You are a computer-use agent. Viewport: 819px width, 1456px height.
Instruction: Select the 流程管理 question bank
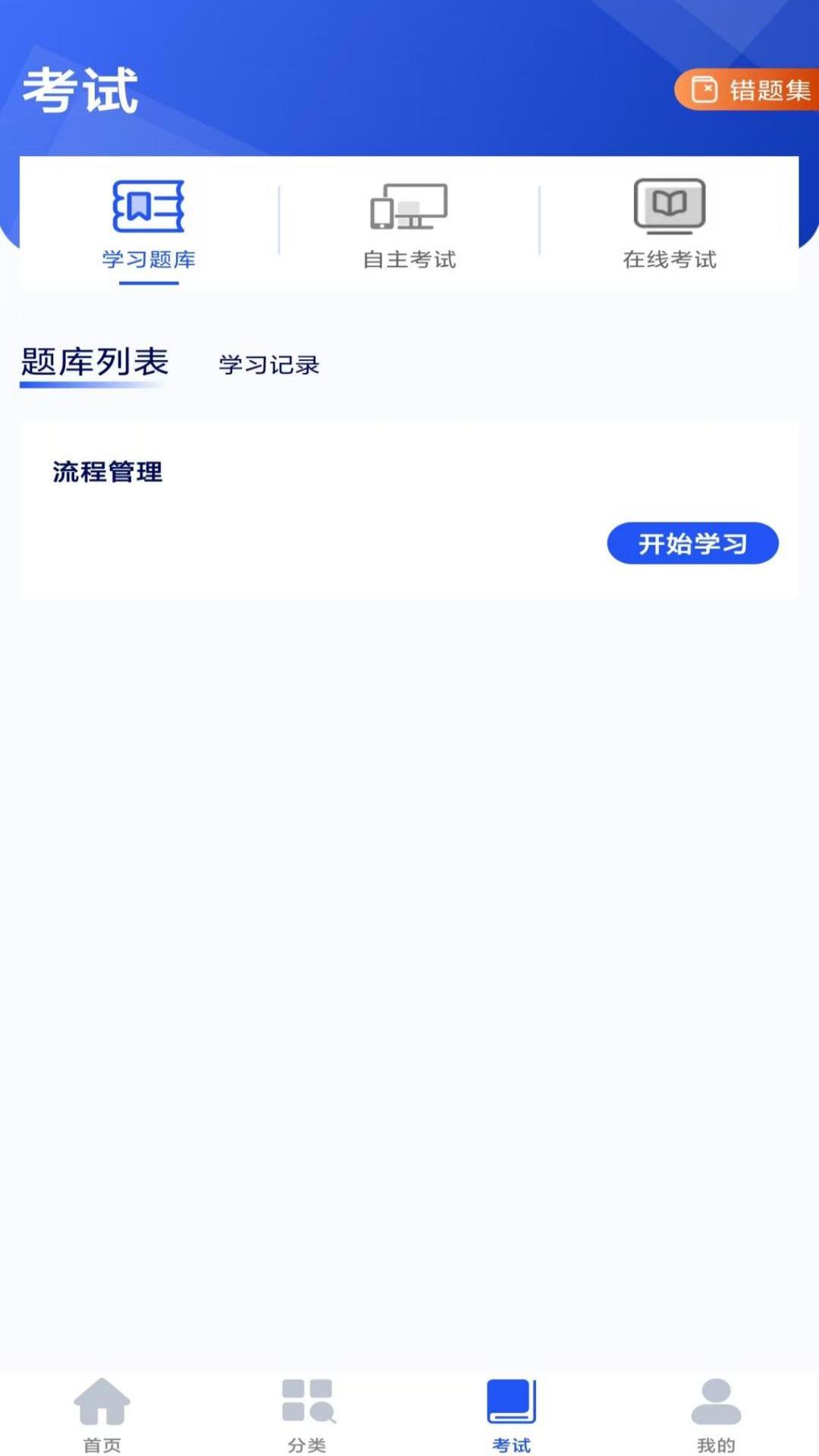108,472
